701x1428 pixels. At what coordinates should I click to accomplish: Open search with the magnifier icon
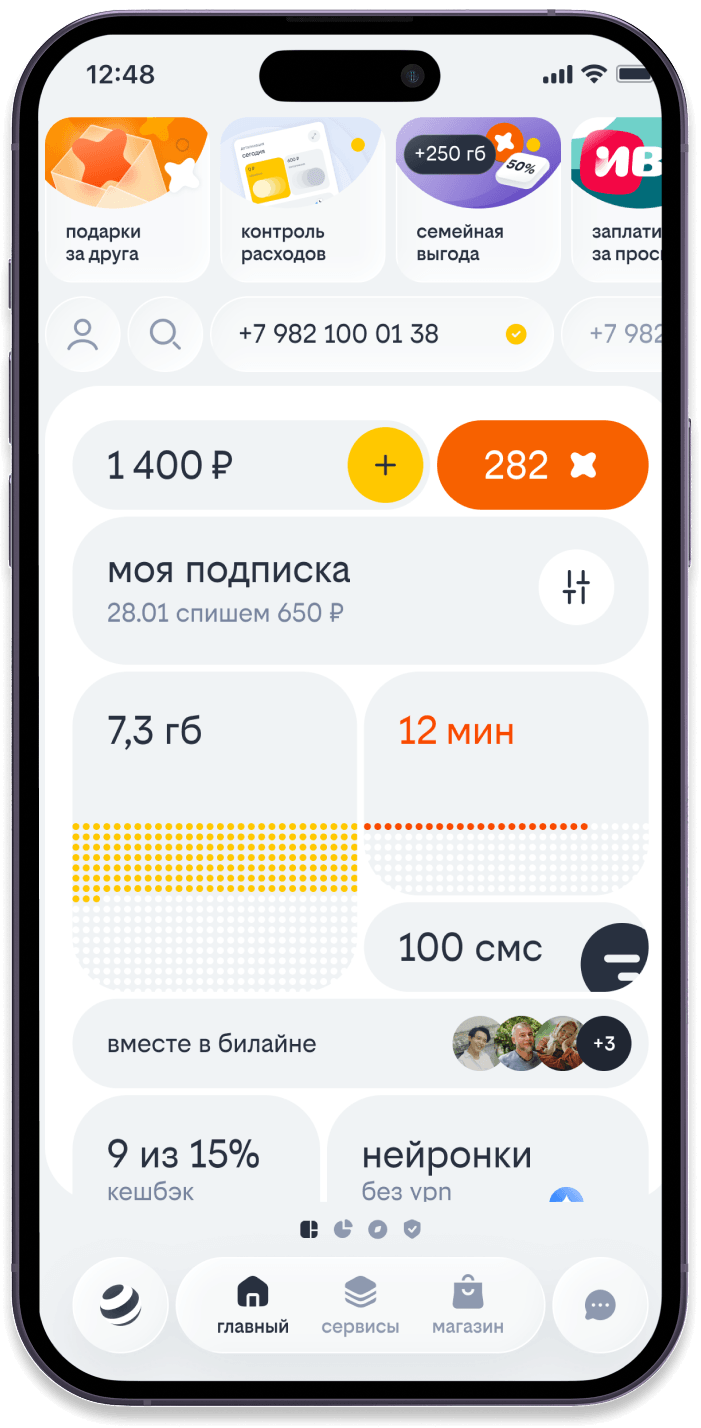tap(165, 334)
